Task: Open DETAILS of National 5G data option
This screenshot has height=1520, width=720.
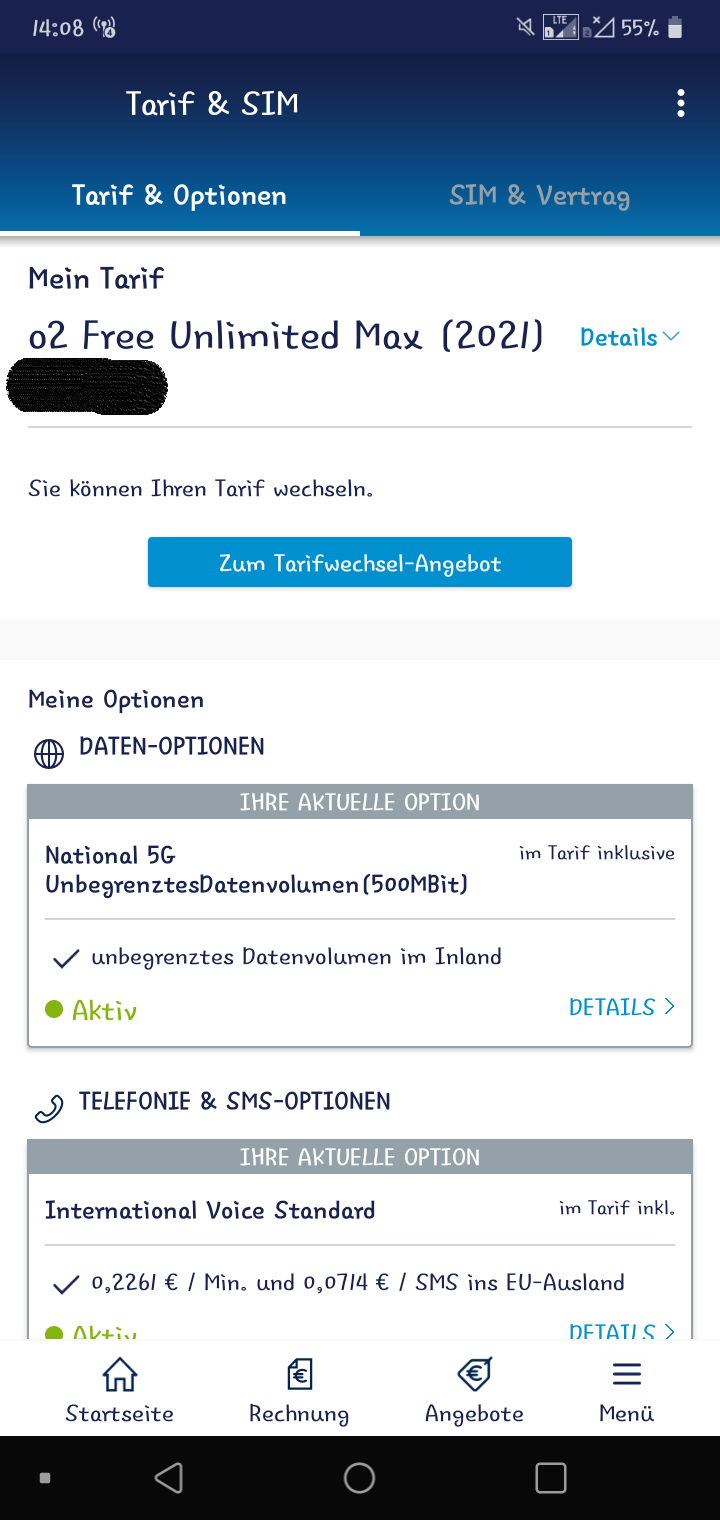Action: tap(622, 1008)
